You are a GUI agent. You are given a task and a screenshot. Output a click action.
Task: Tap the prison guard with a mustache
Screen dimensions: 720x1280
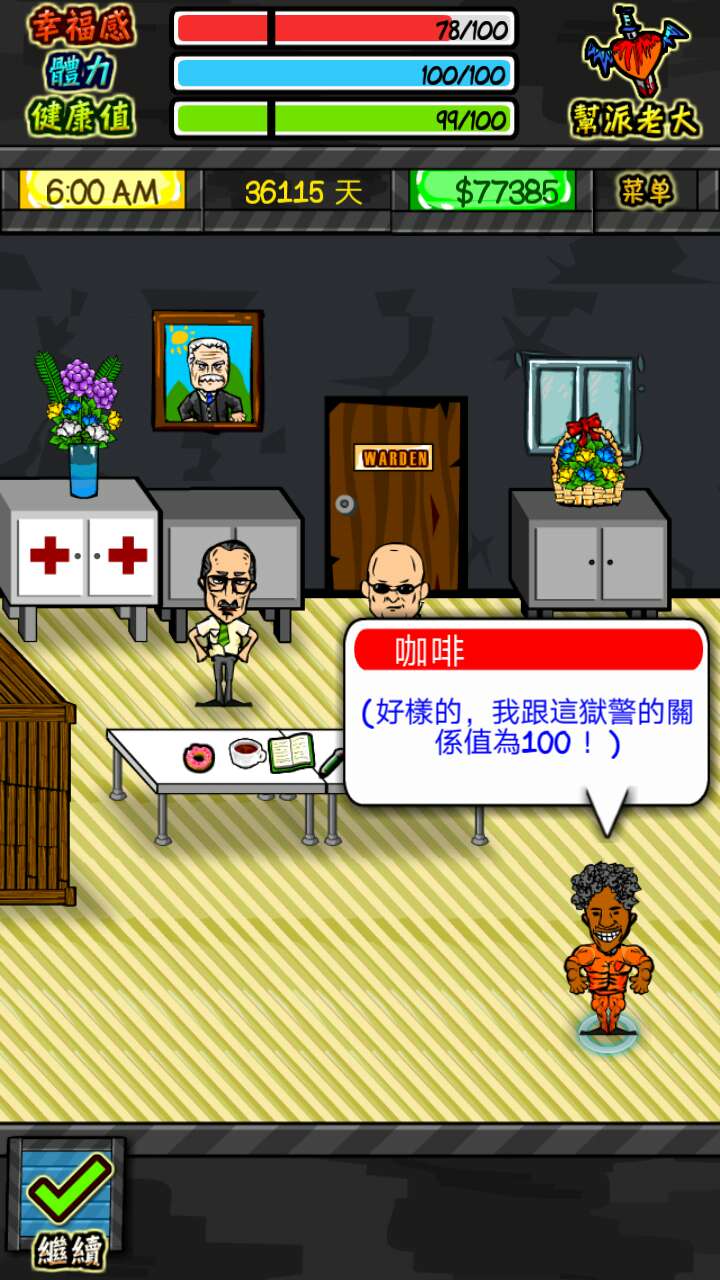pyautogui.click(x=224, y=620)
